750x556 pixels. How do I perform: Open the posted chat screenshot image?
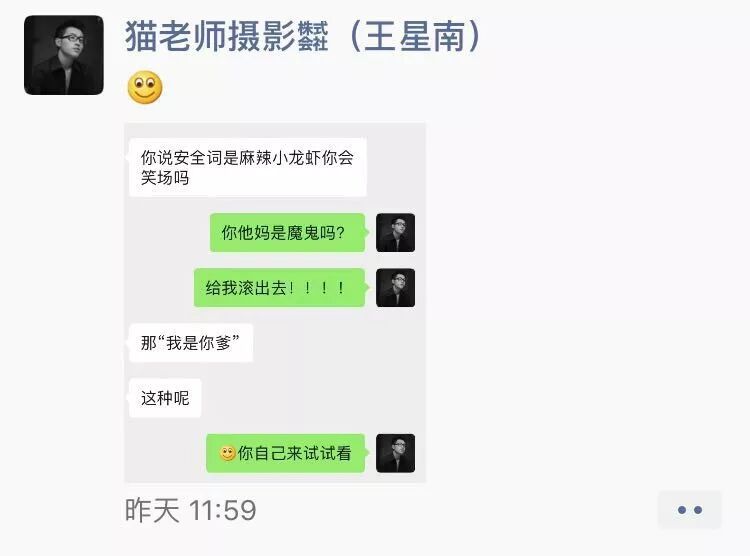point(275,303)
